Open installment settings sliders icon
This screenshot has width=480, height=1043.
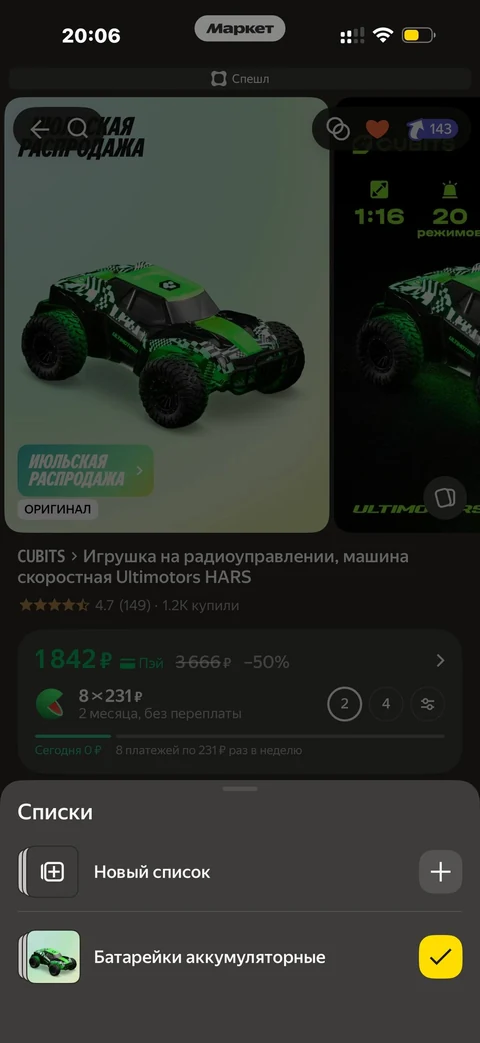click(x=428, y=704)
